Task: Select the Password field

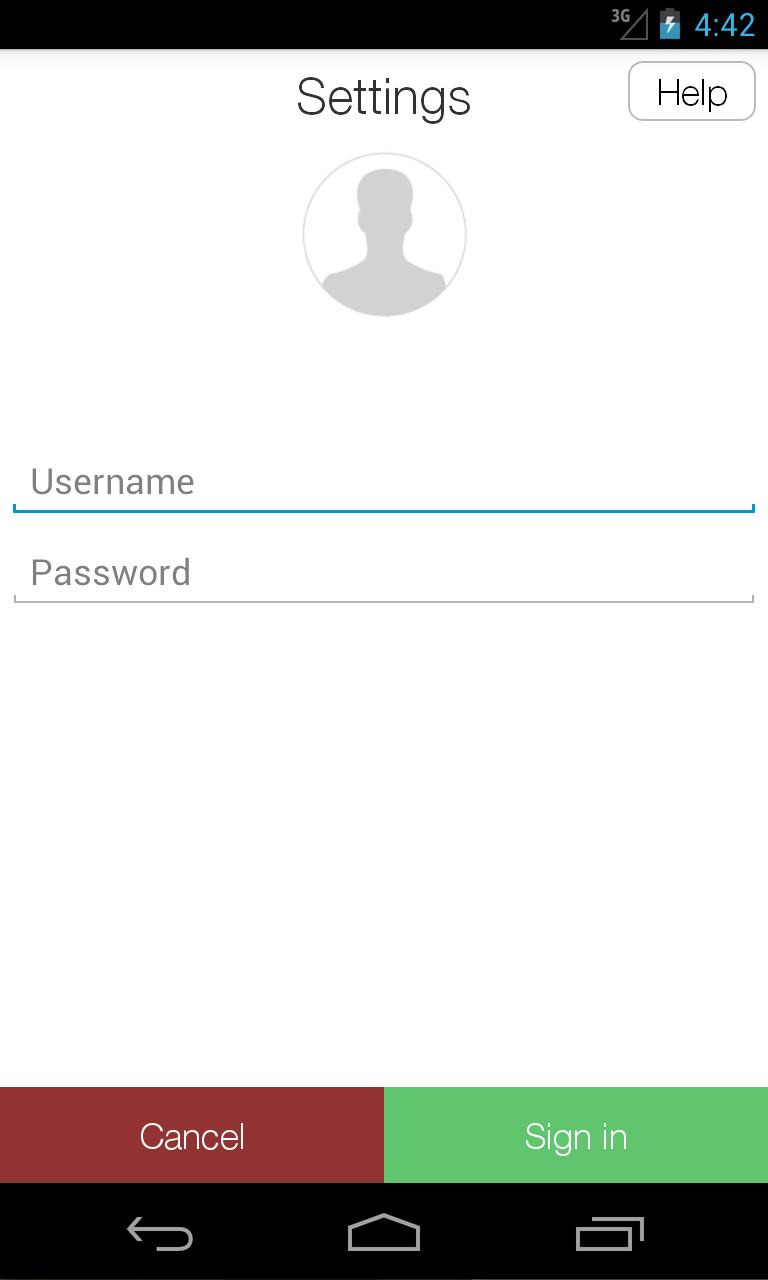Action: click(x=384, y=574)
